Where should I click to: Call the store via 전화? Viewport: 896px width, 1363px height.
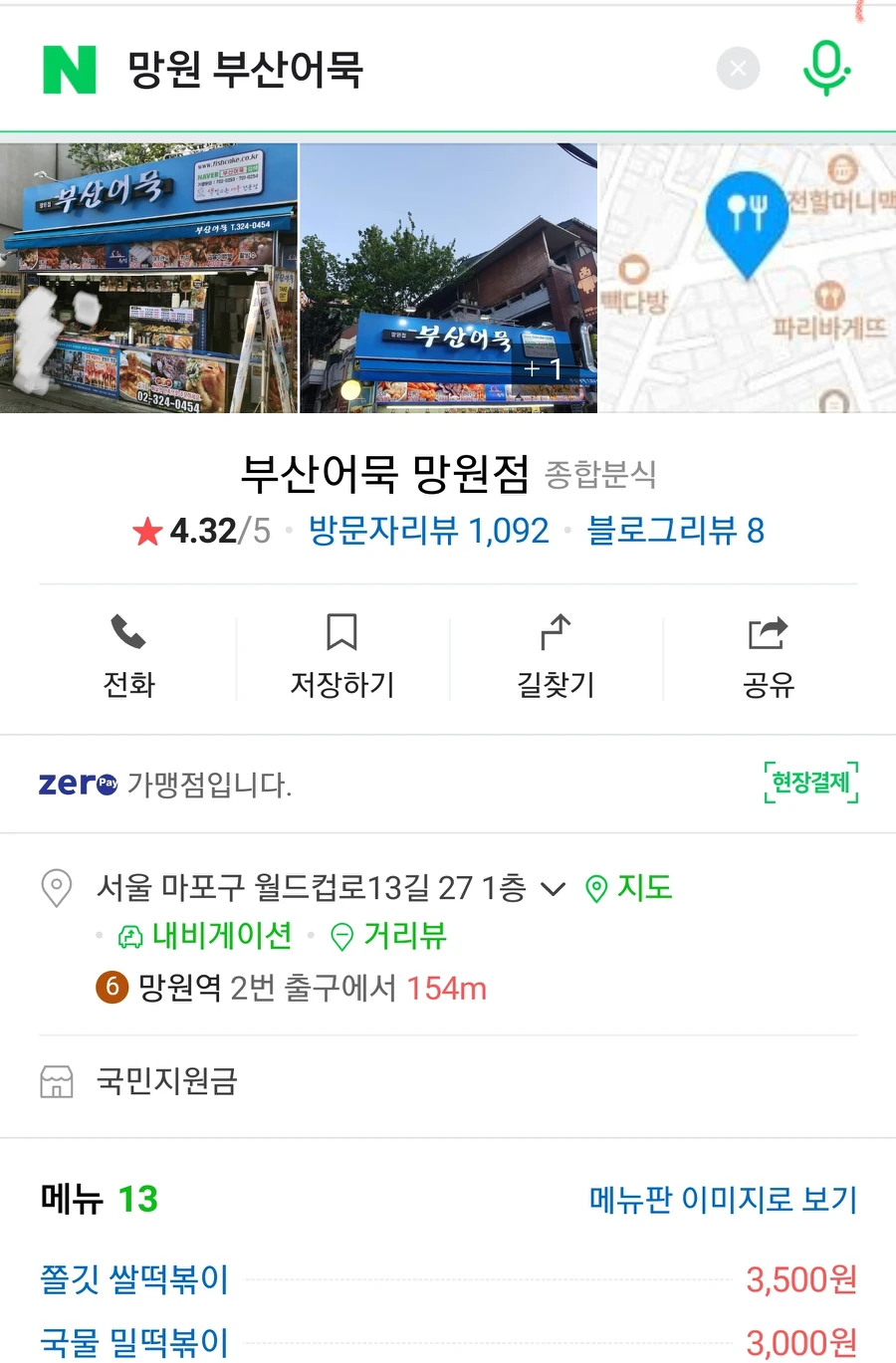click(x=129, y=657)
